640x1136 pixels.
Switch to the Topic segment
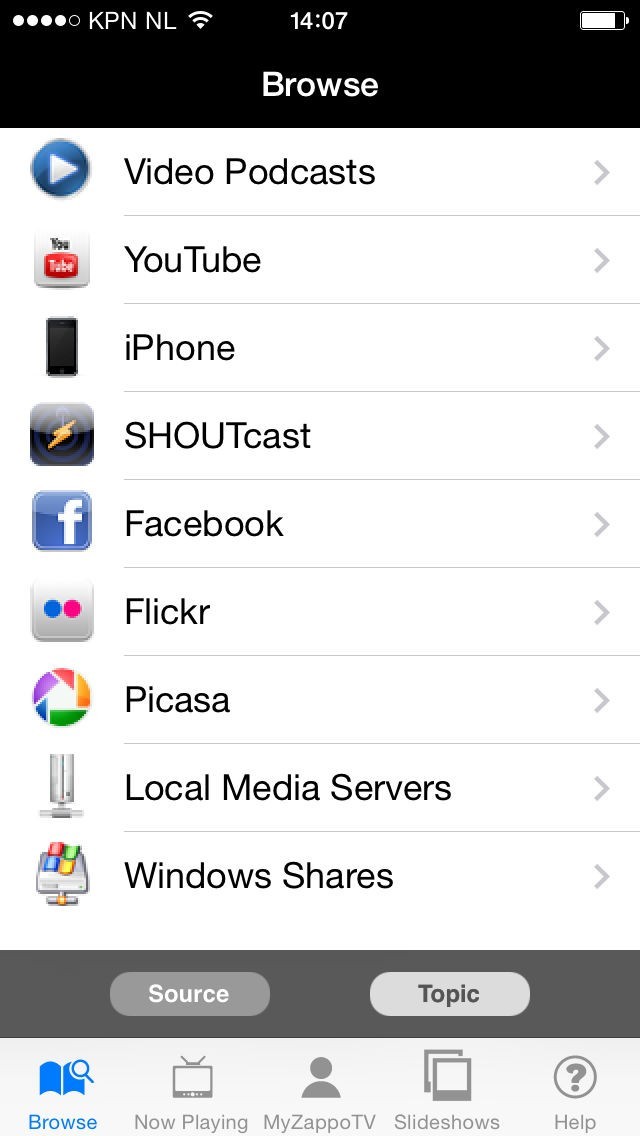pyautogui.click(x=449, y=994)
